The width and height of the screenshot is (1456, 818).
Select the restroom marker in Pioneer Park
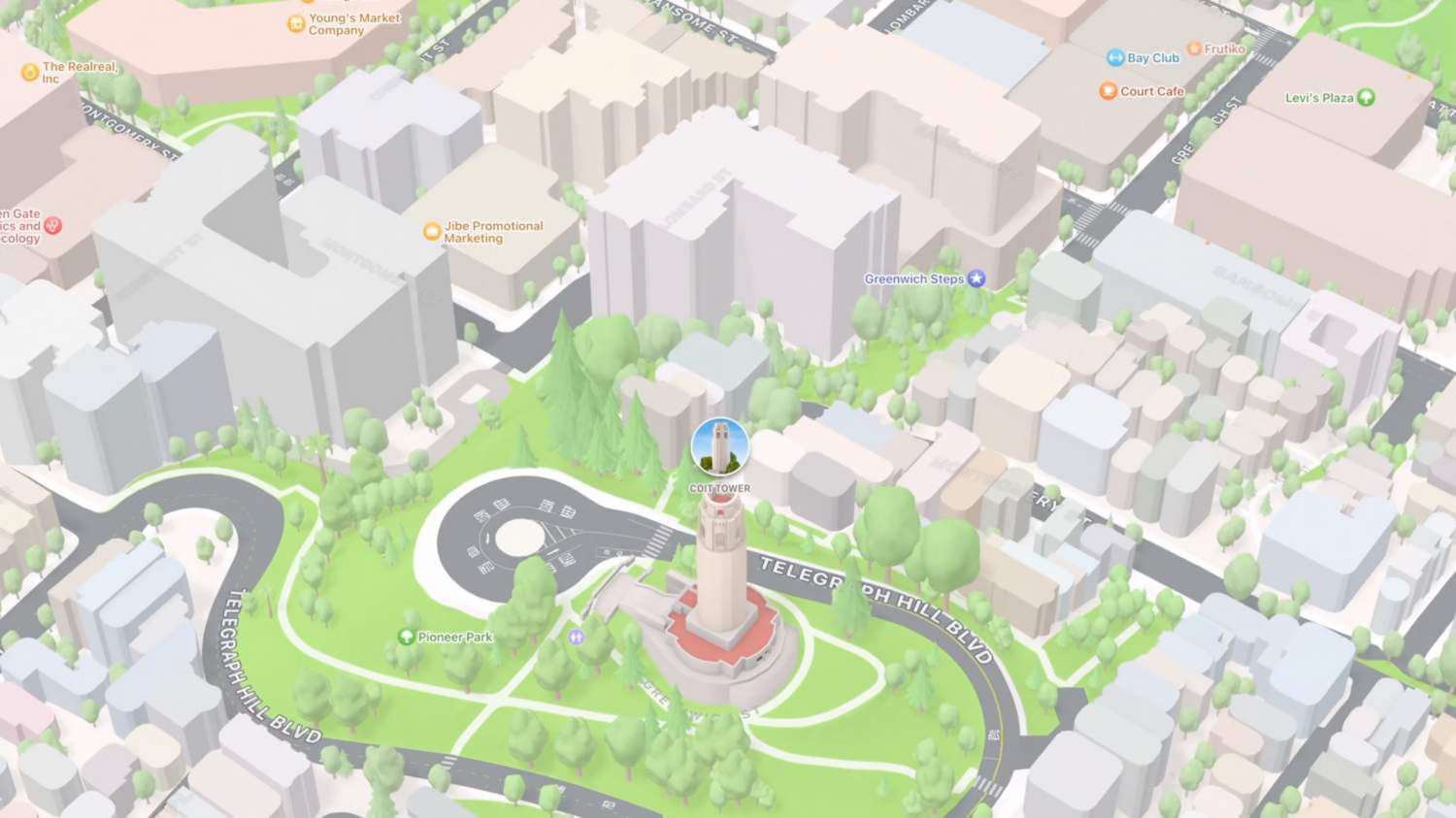577,637
